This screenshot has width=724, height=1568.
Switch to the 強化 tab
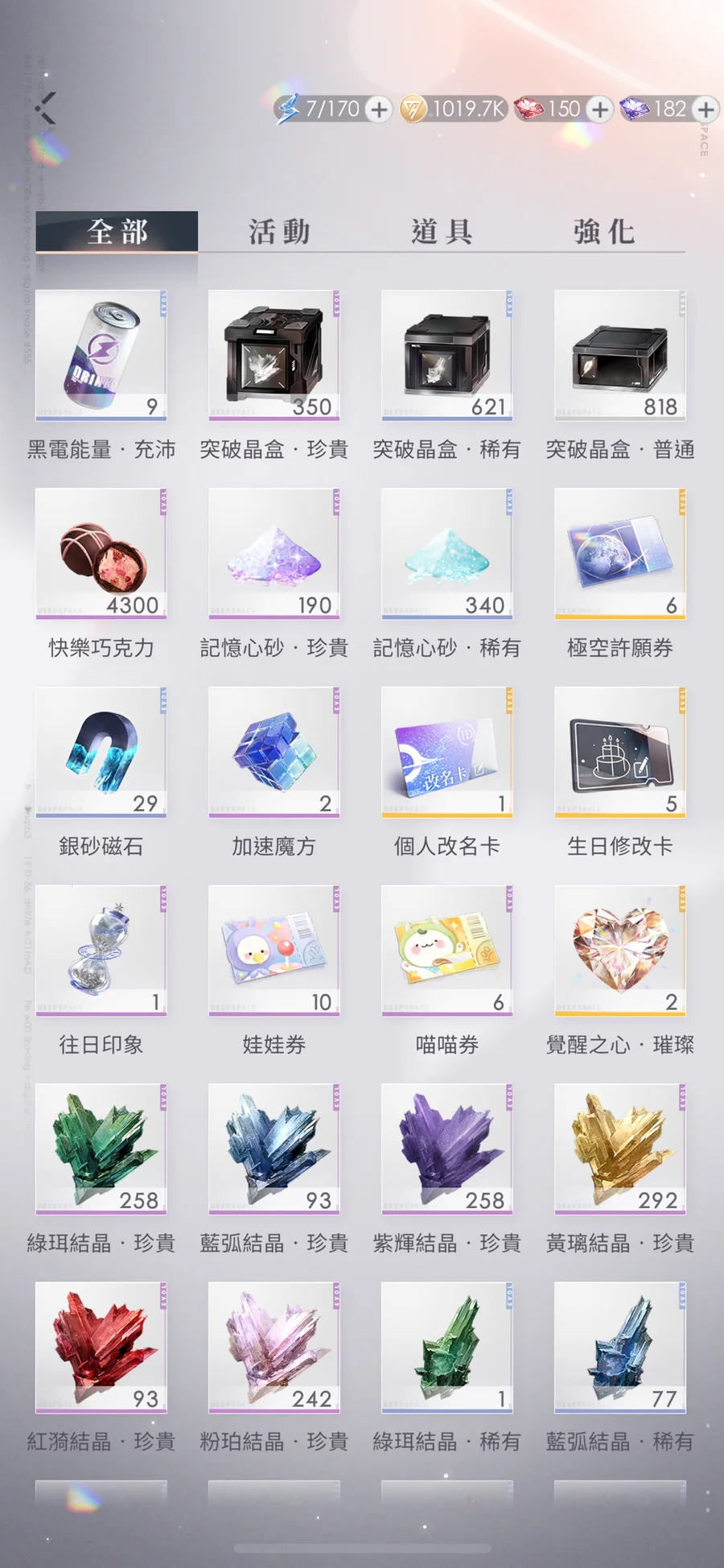pos(604,232)
